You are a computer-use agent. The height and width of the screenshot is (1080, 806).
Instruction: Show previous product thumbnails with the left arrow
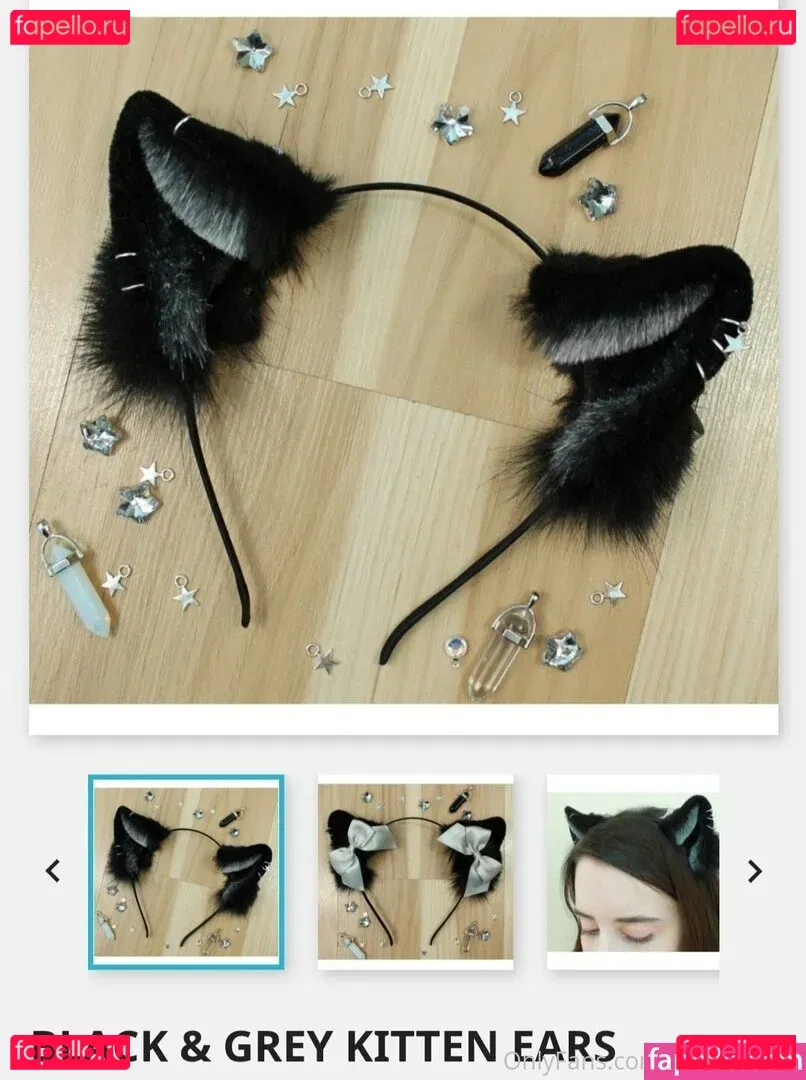tap(54, 871)
